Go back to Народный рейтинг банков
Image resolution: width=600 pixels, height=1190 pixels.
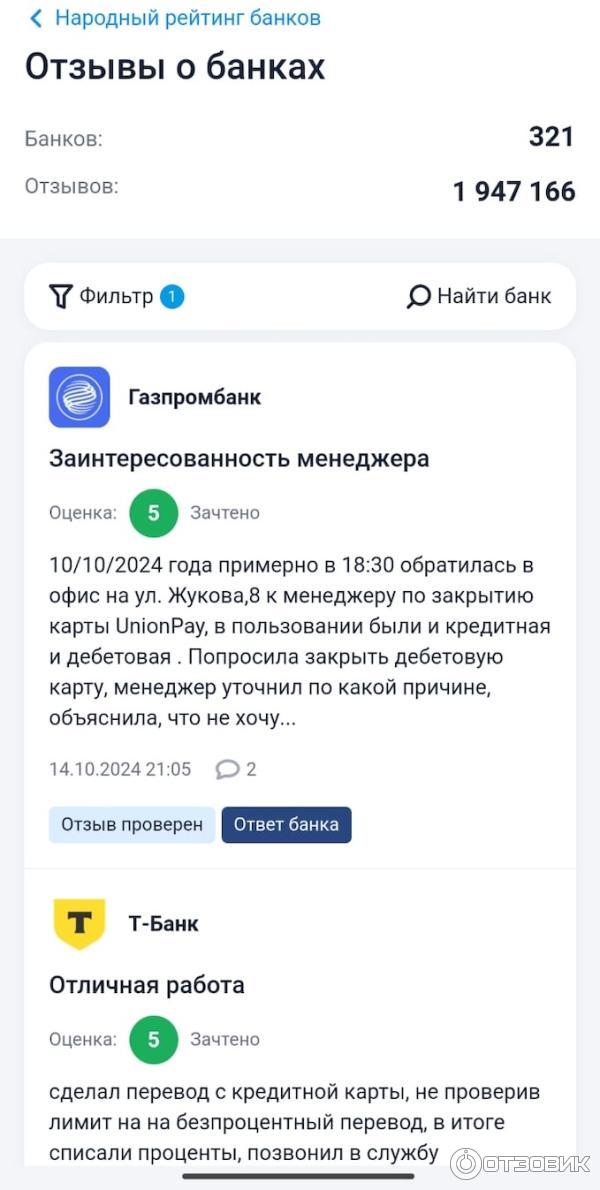coord(175,18)
